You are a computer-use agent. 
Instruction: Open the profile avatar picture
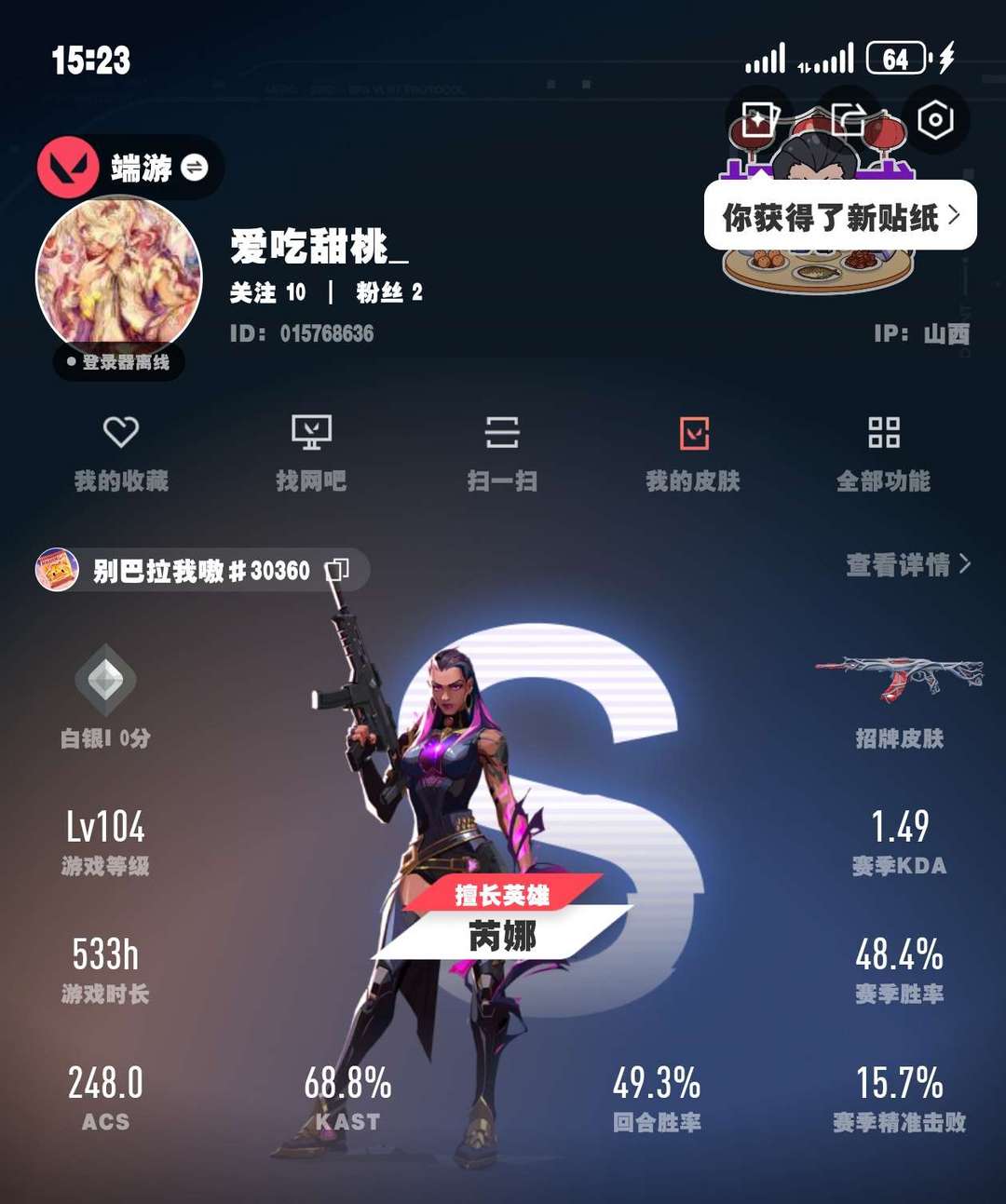118,277
